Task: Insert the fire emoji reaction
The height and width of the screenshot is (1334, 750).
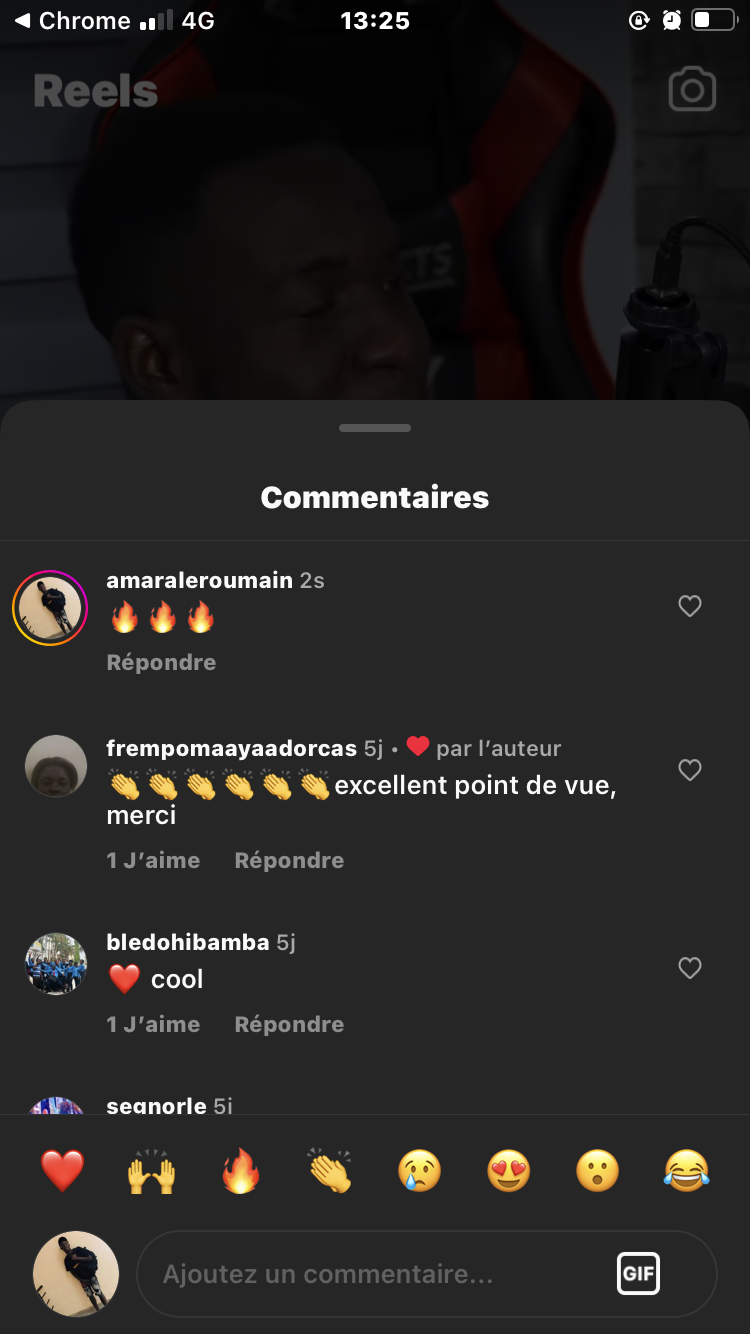Action: (x=240, y=1170)
